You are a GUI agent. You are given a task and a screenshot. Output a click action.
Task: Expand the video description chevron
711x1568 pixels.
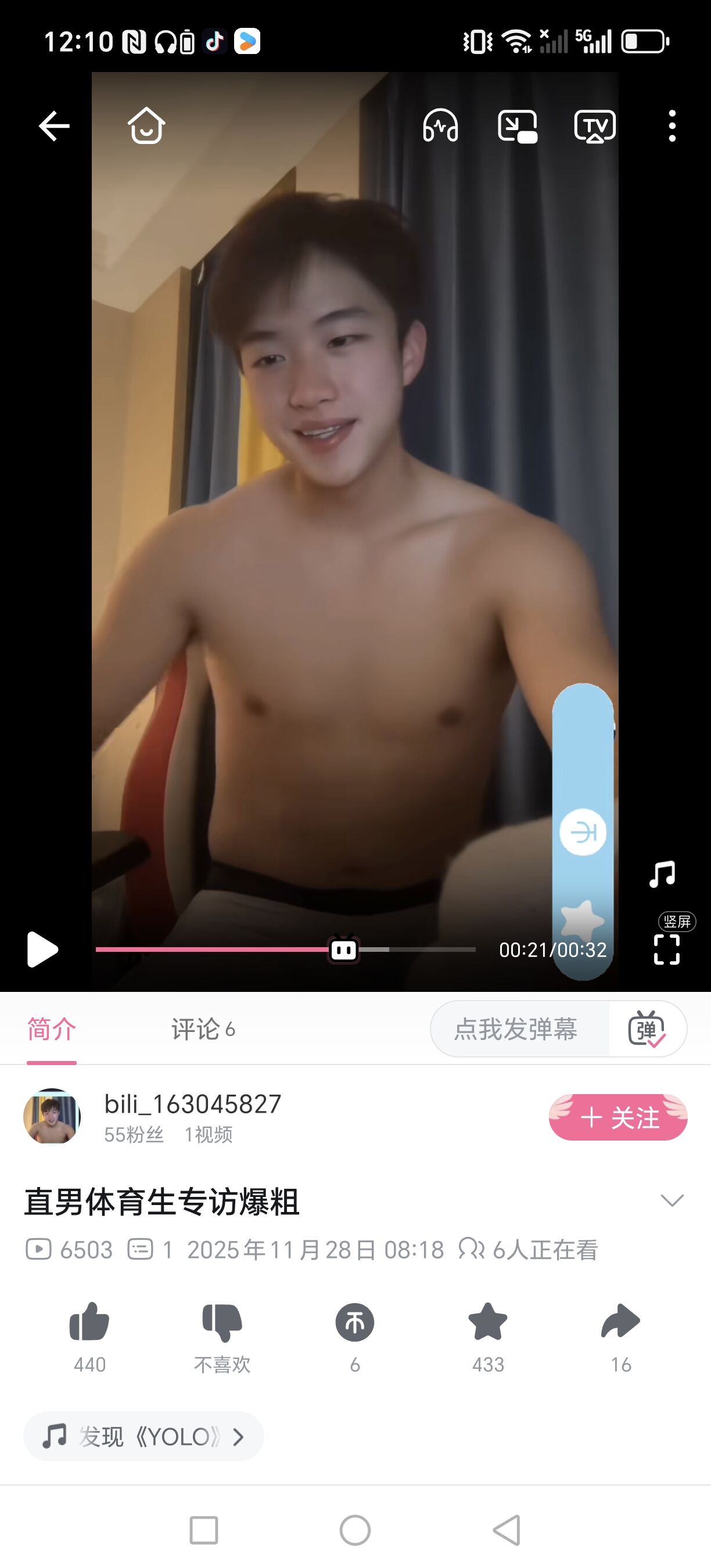[x=672, y=1200]
